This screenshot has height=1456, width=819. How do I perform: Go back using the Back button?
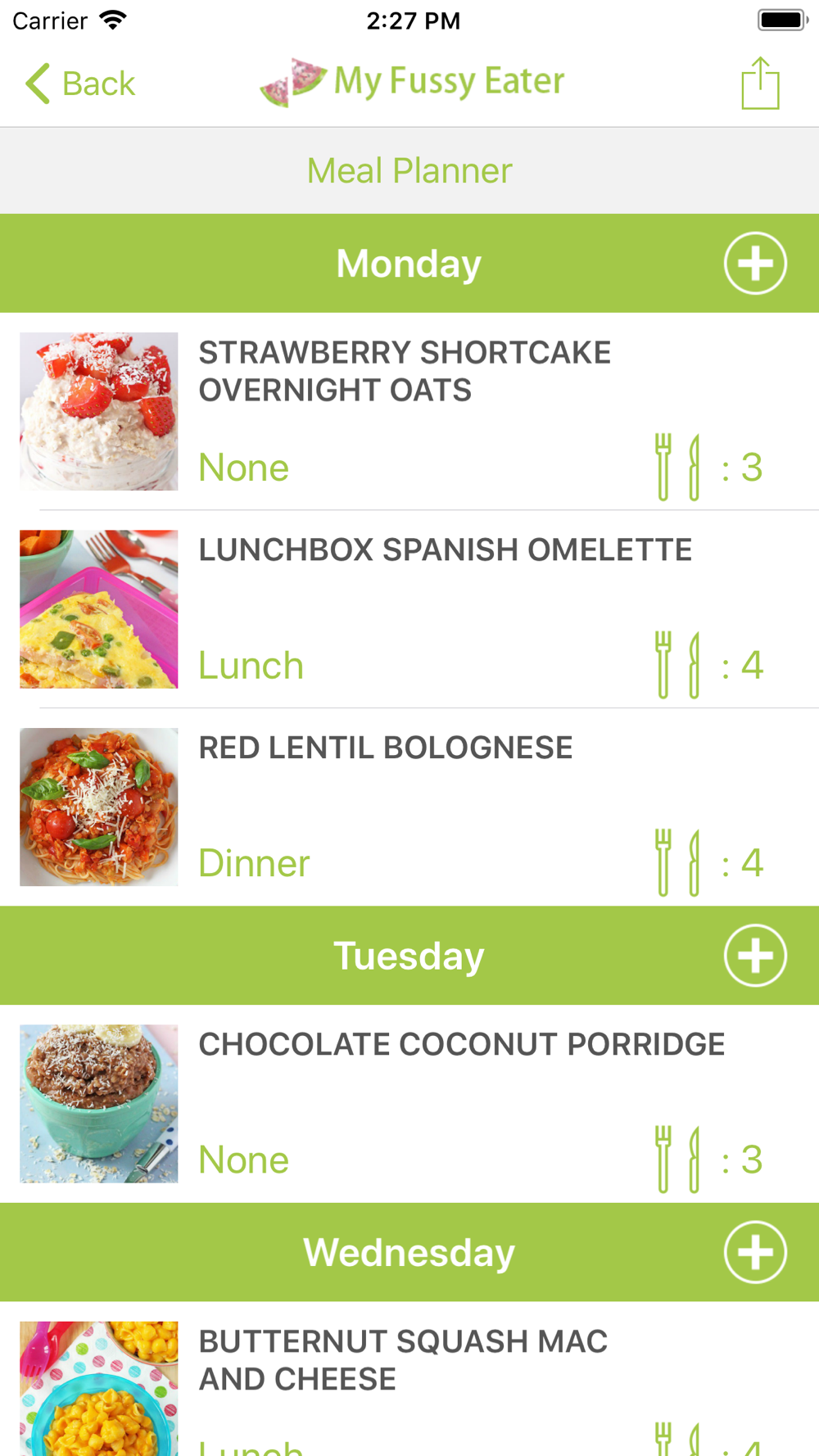(79, 84)
